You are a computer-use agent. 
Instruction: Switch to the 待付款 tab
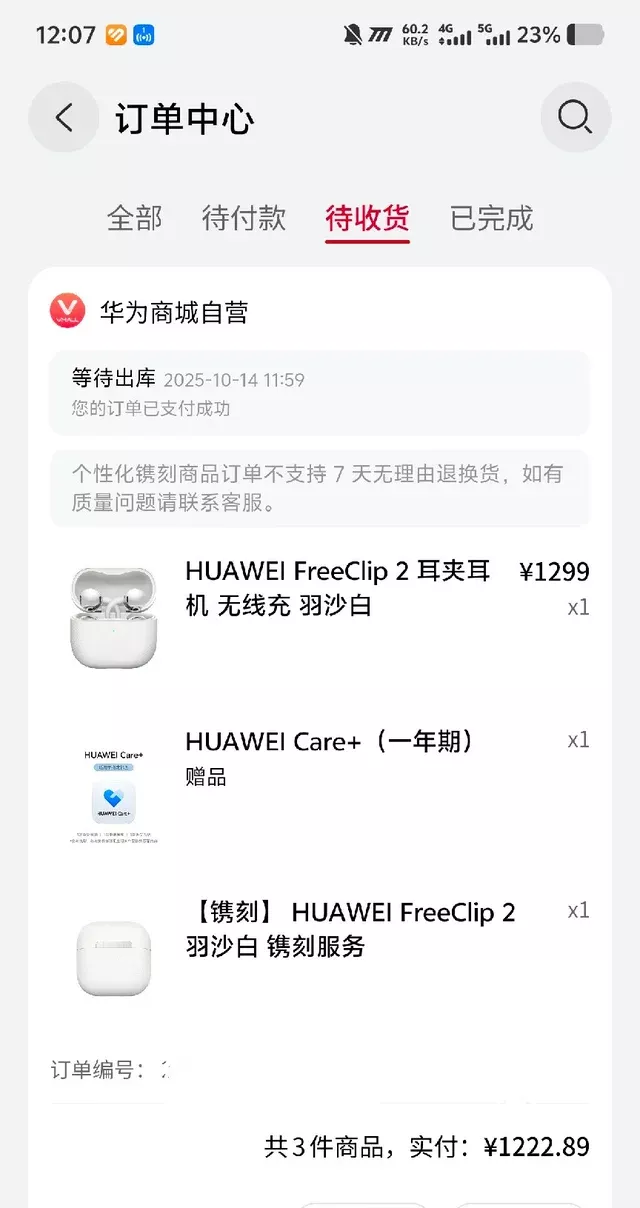pos(244,218)
